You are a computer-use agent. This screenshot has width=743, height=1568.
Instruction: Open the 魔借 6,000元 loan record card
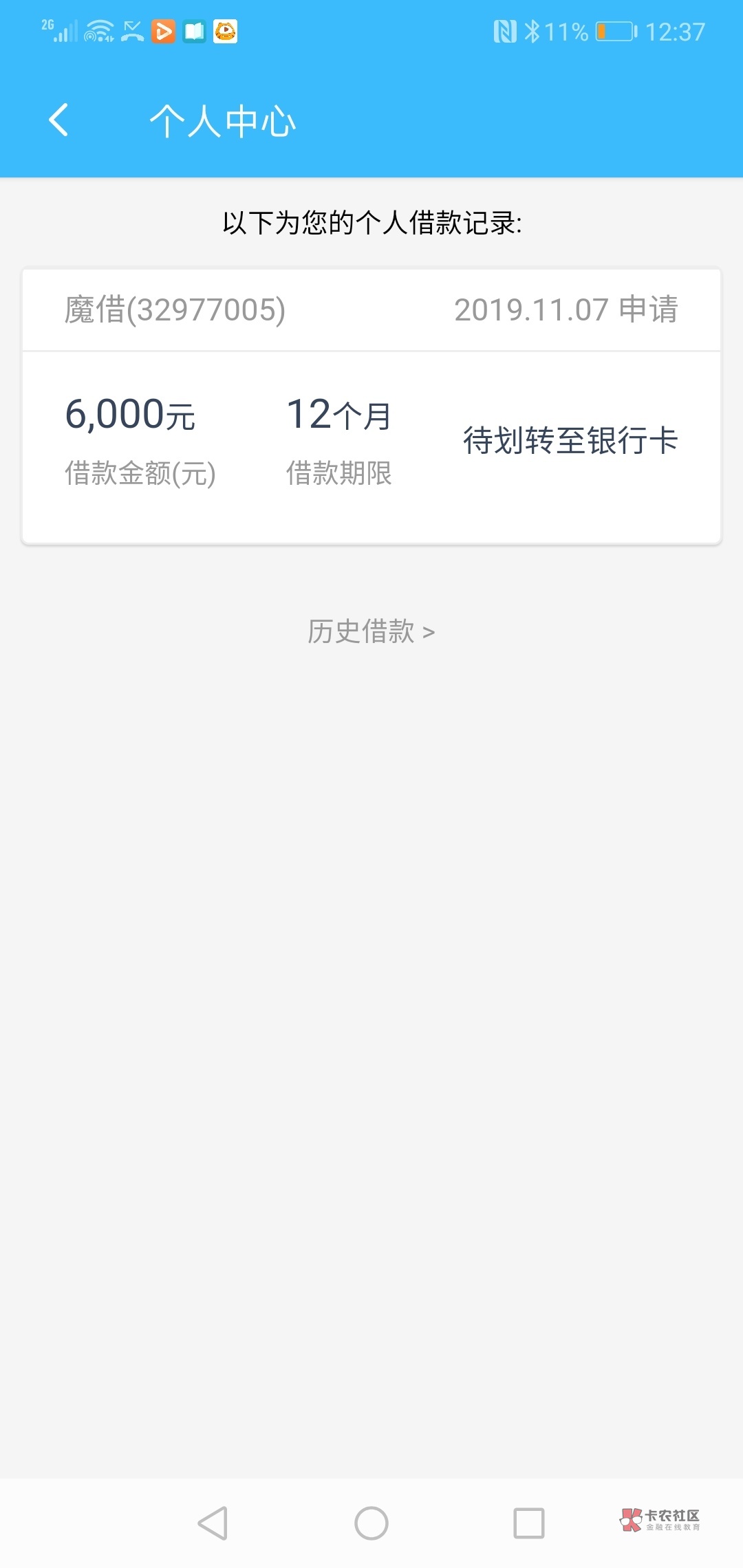tap(371, 406)
